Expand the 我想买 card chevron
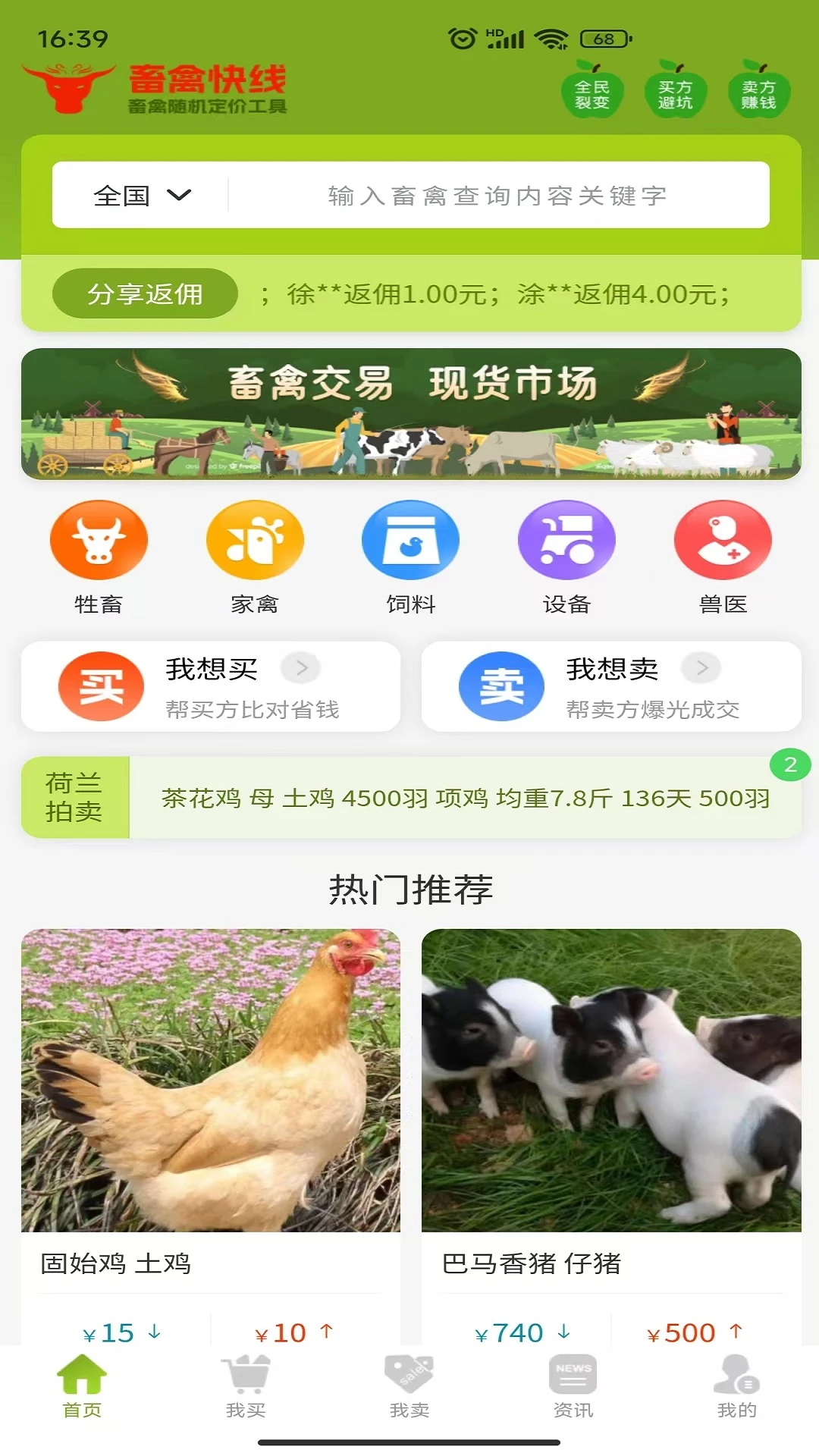The image size is (819, 1456). (x=301, y=668)
